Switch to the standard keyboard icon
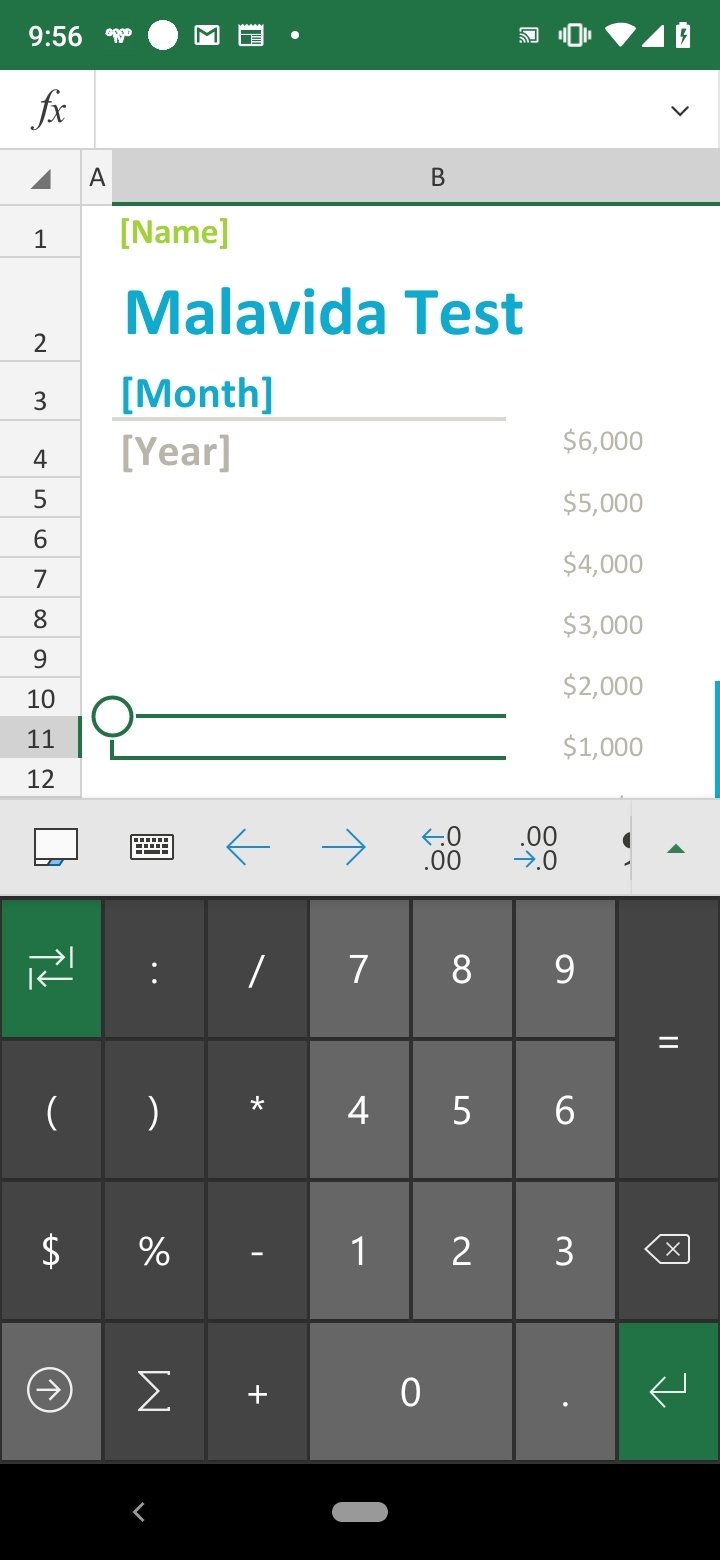Screen dimensions: 720x1560 pos(152,847)
